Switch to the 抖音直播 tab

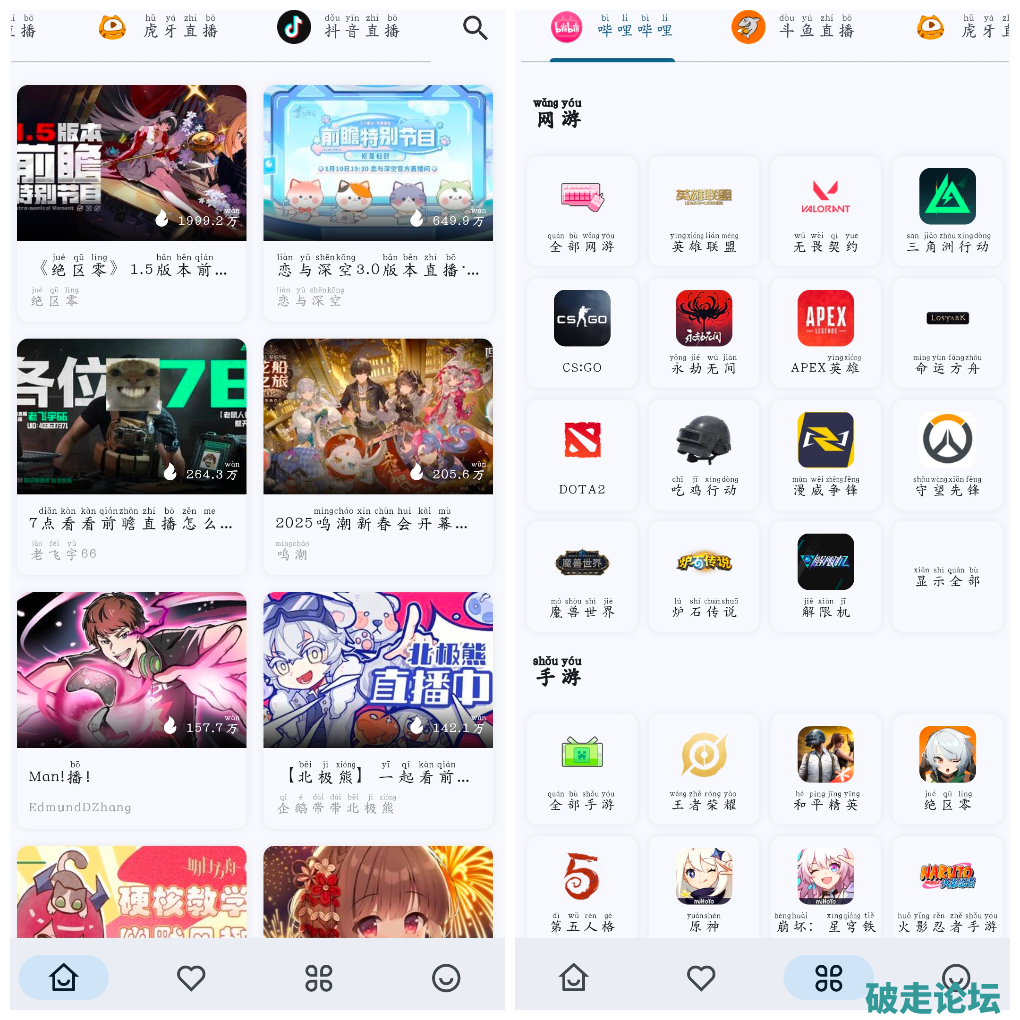pyautogui.click(x=339, y=27)
